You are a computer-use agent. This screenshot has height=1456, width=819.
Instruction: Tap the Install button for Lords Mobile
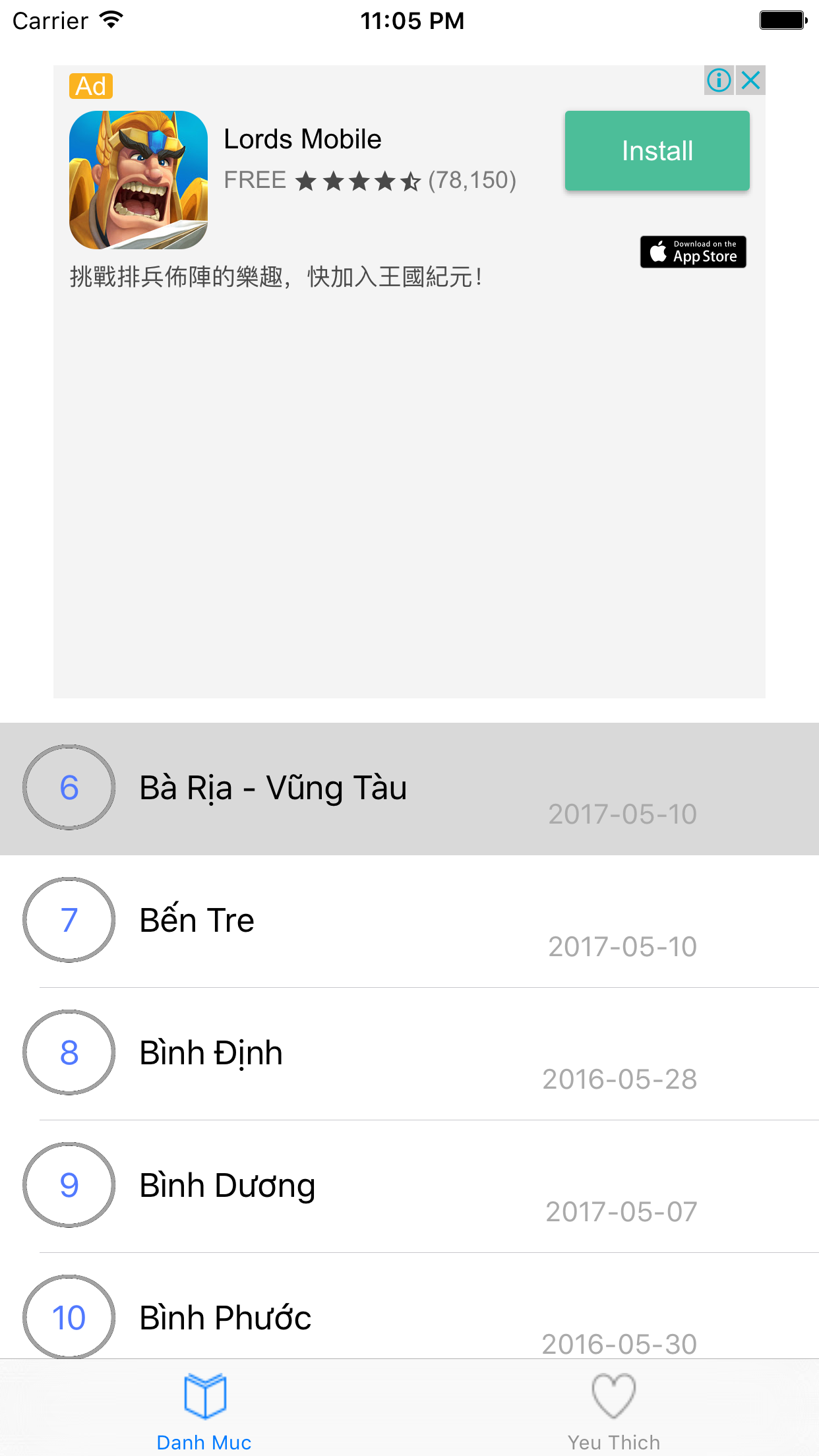[657, 150]
